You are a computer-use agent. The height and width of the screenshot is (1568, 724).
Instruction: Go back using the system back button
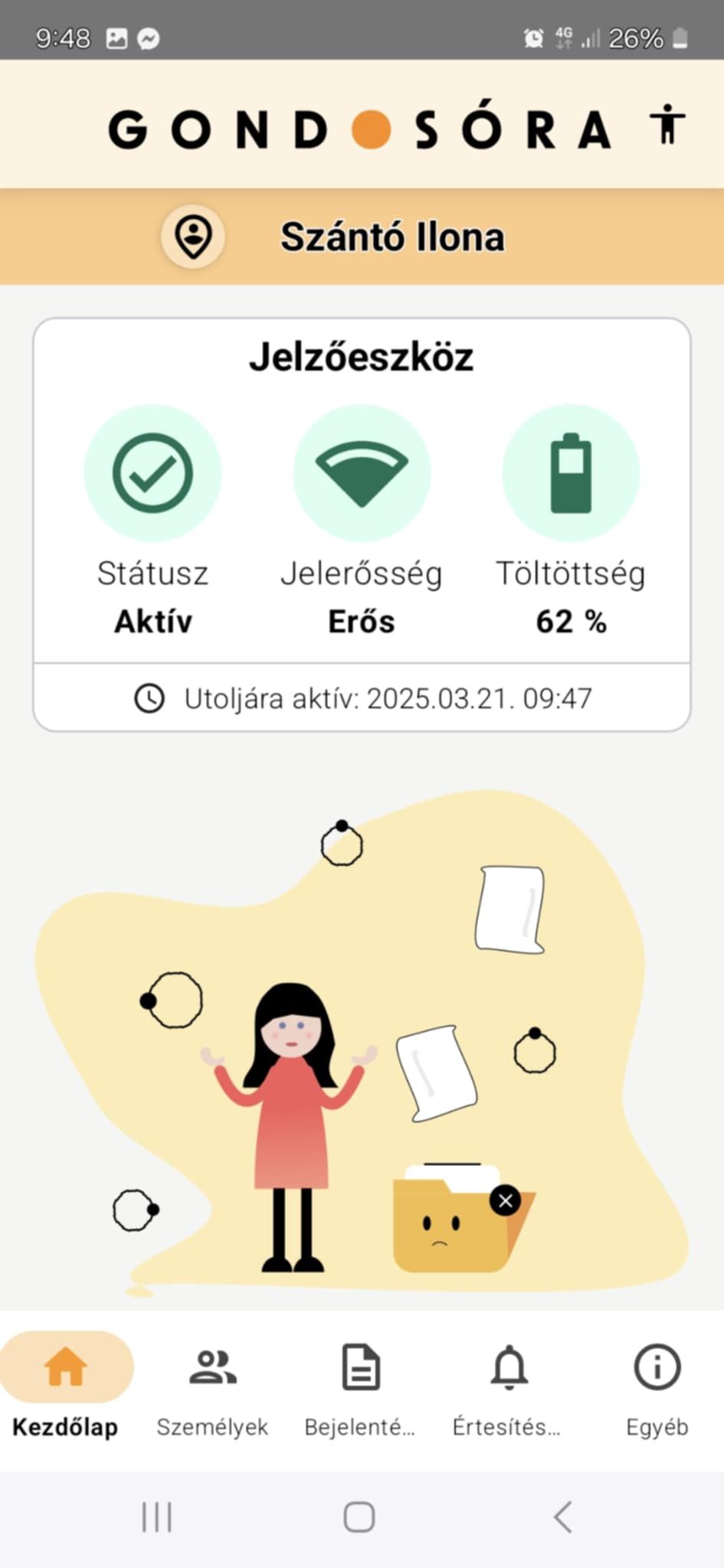(563, 1517)
